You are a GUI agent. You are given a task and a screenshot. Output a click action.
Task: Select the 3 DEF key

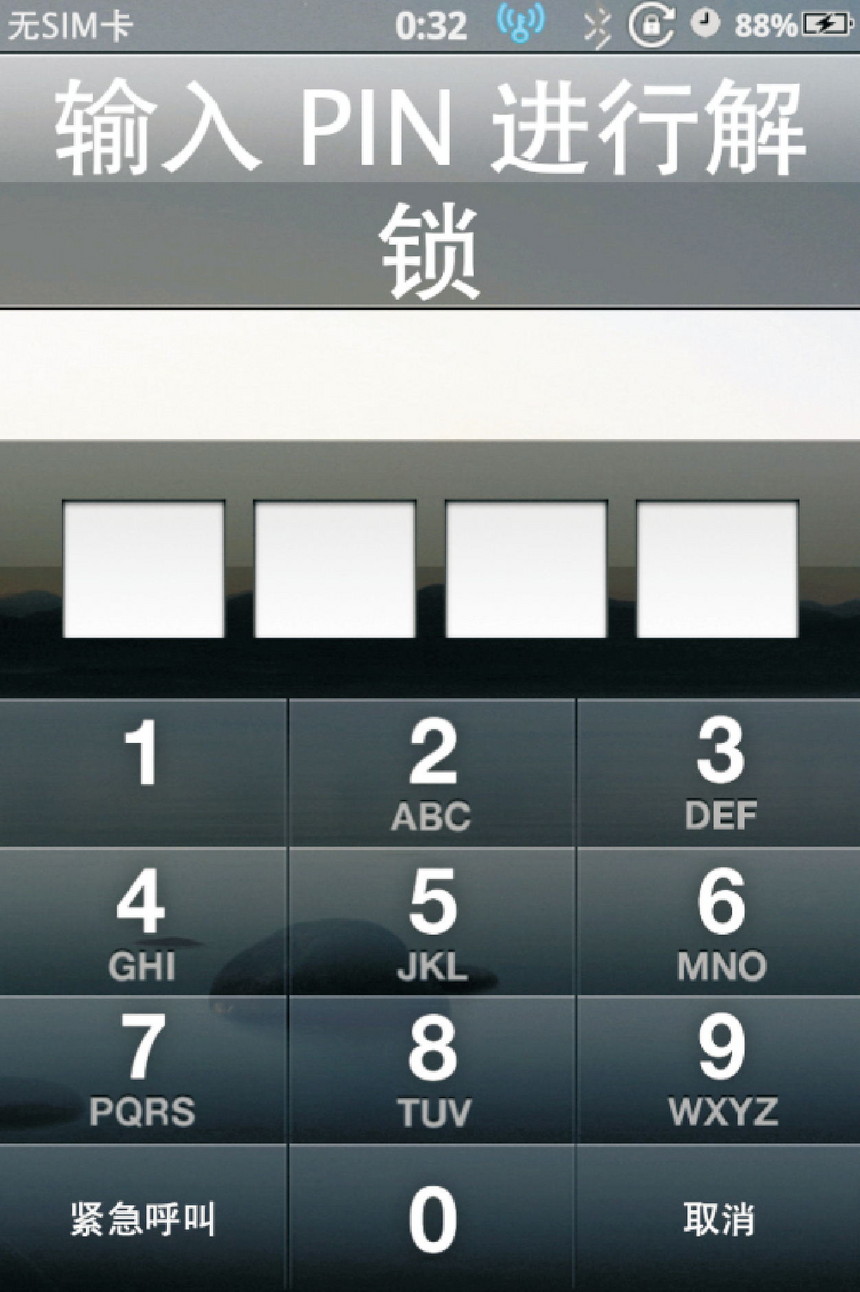pyautogui.click(x=719, y=772)
